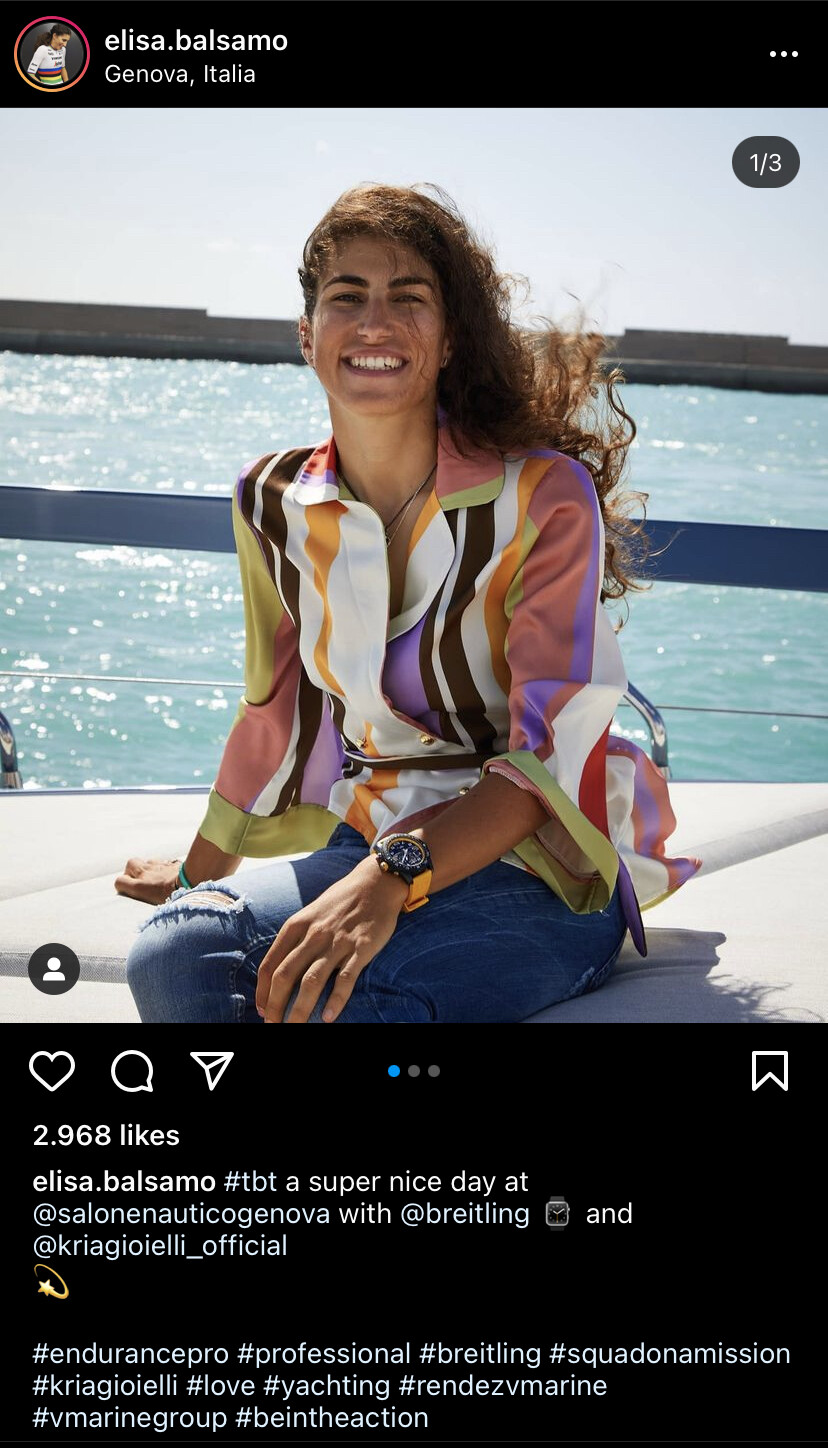The height and width of the screenshot is (1448, 828).
Task: View the 2.968 likes list
Action: pos(106,1135)
